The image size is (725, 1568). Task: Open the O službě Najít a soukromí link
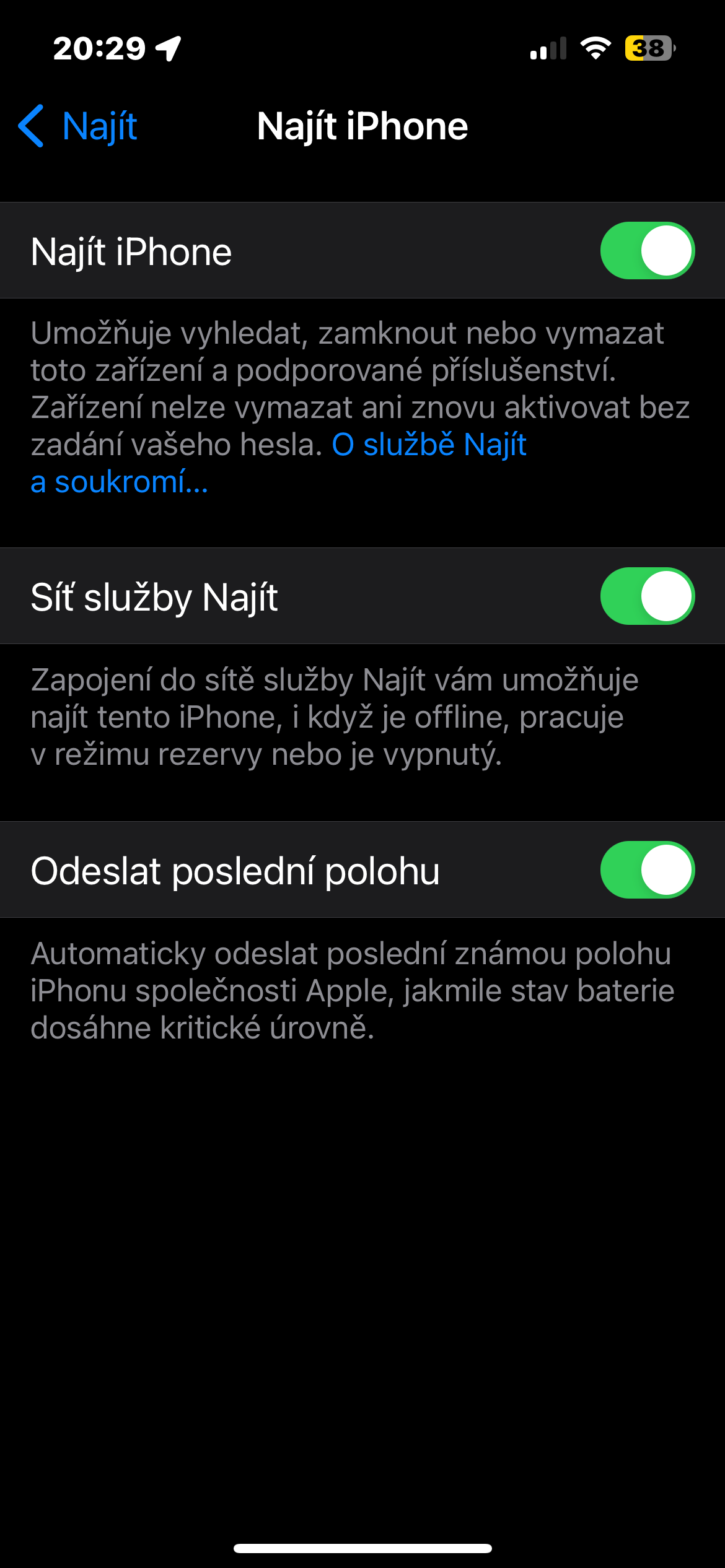pos(429,445)
